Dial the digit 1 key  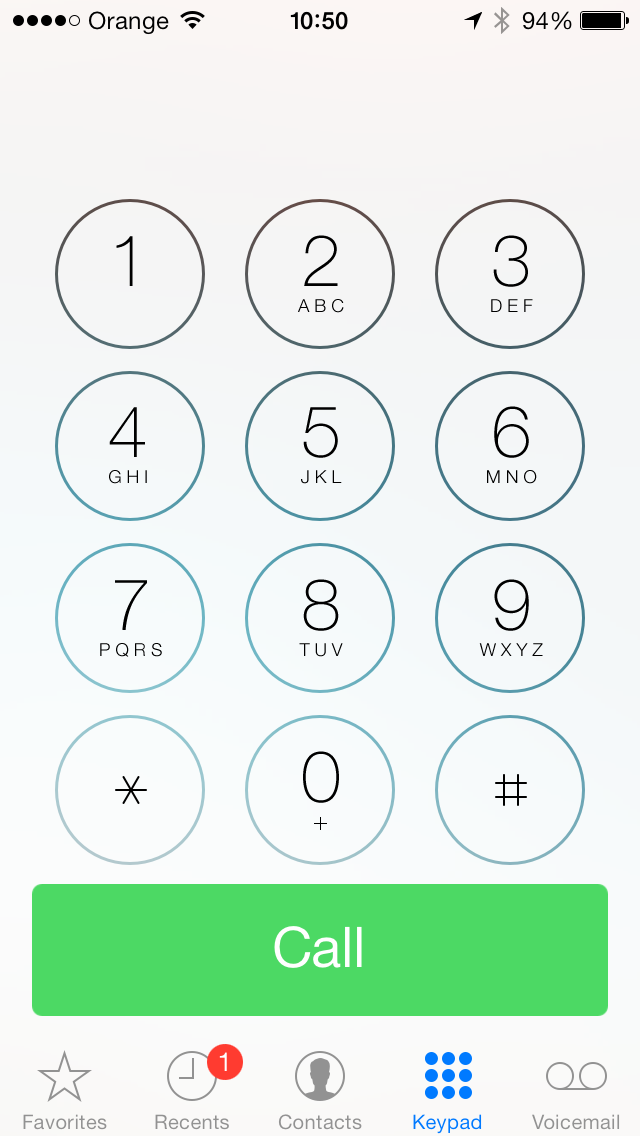click(x=130, y=274)
